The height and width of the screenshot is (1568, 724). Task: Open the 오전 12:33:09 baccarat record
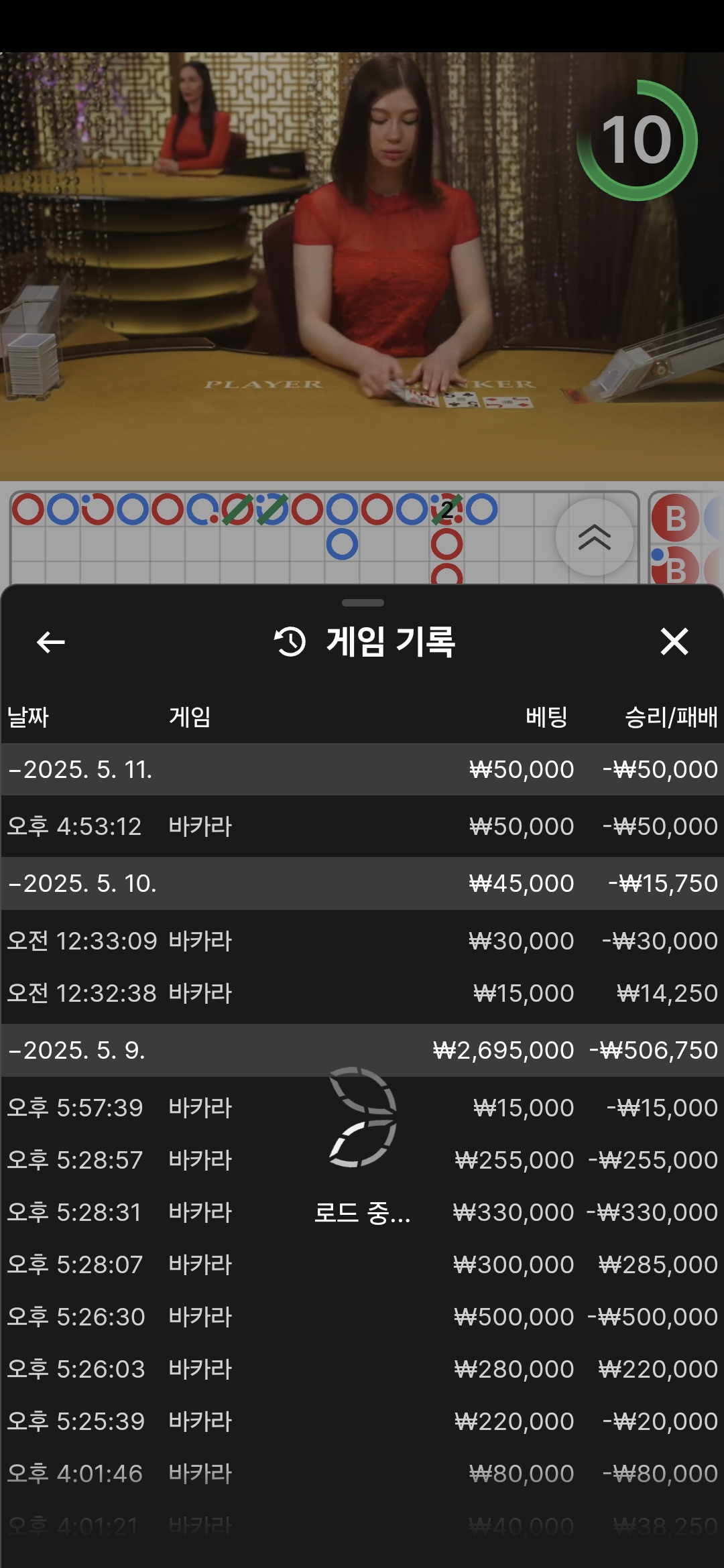click(362, 941)
